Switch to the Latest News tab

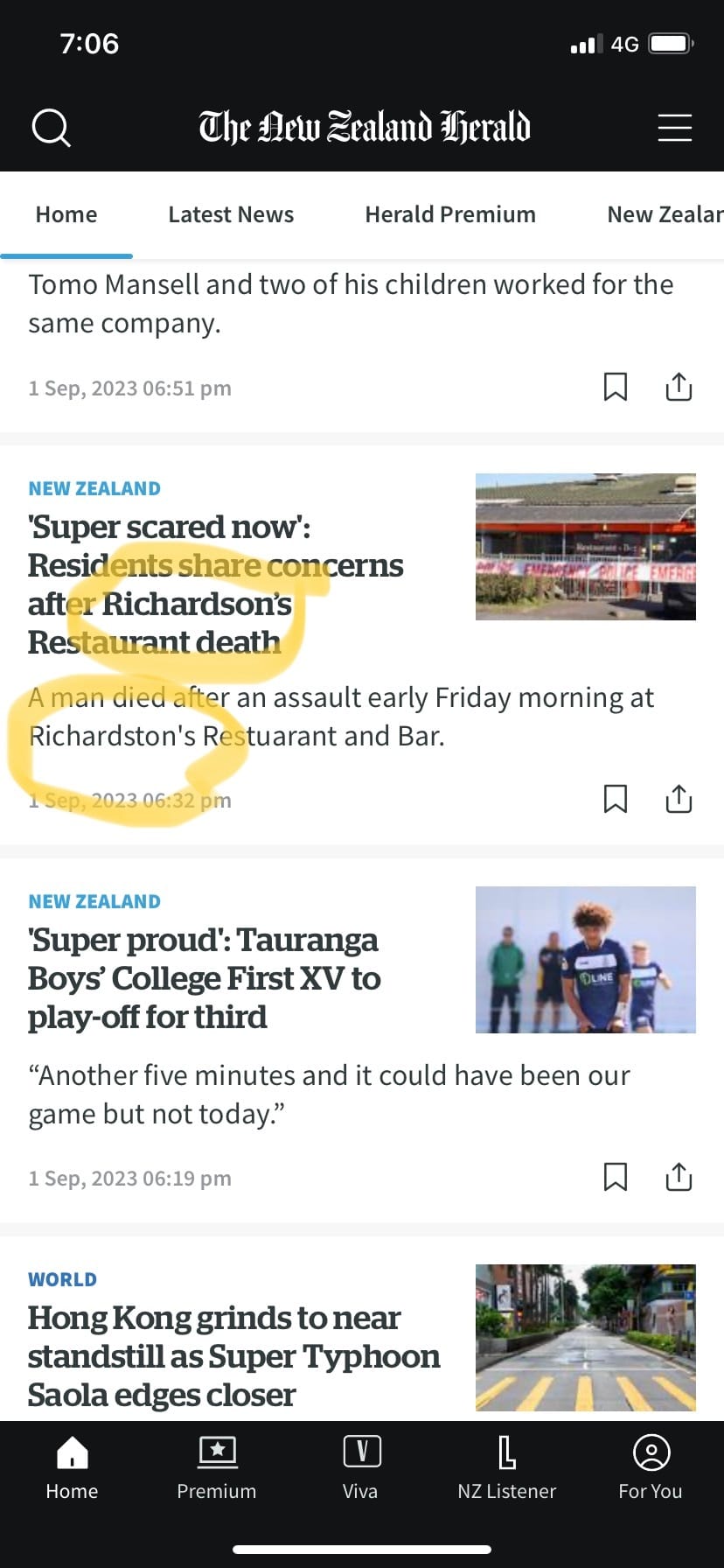tap(231, 214)
